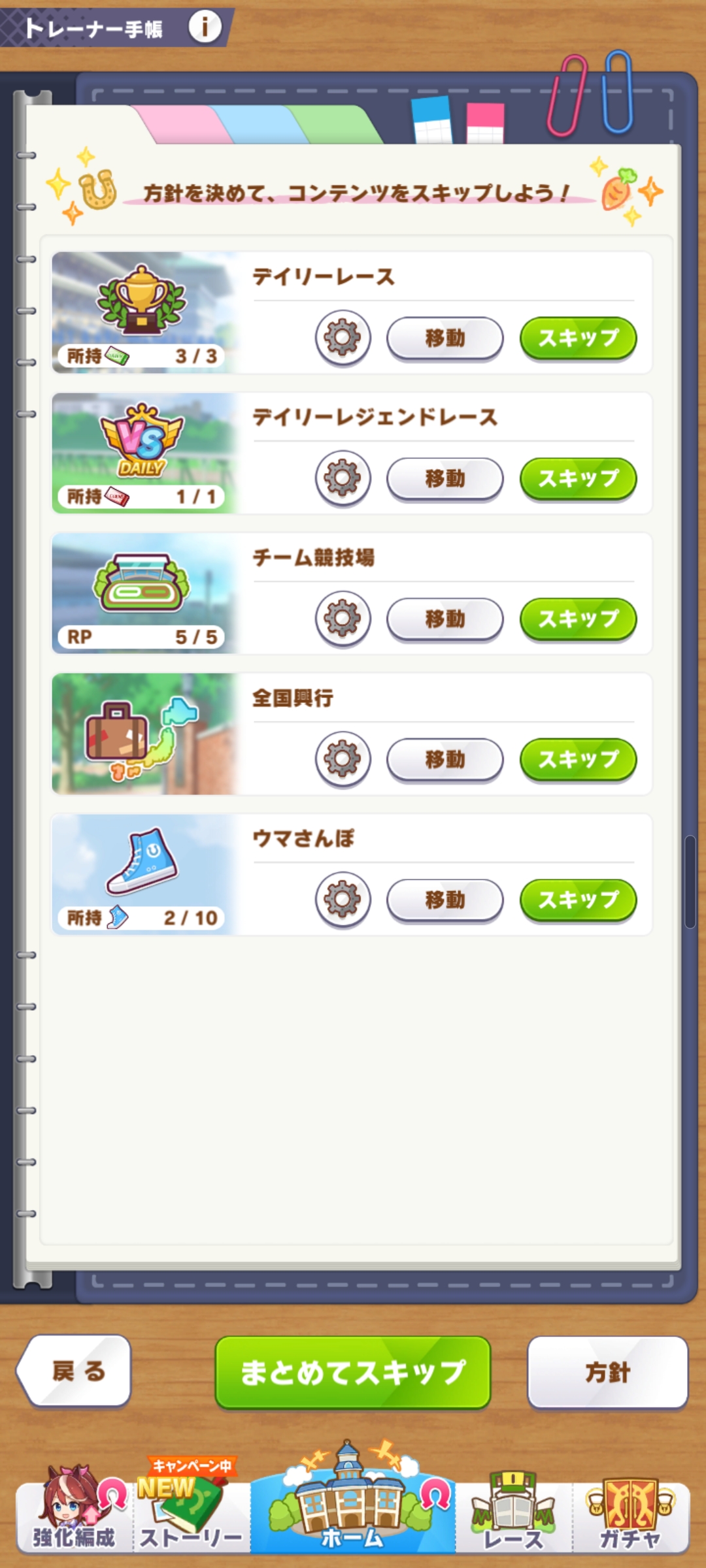Skip チーム競技場 with スキップ
Viewport: 706px width, 1568px height.
tap(578, 619)
